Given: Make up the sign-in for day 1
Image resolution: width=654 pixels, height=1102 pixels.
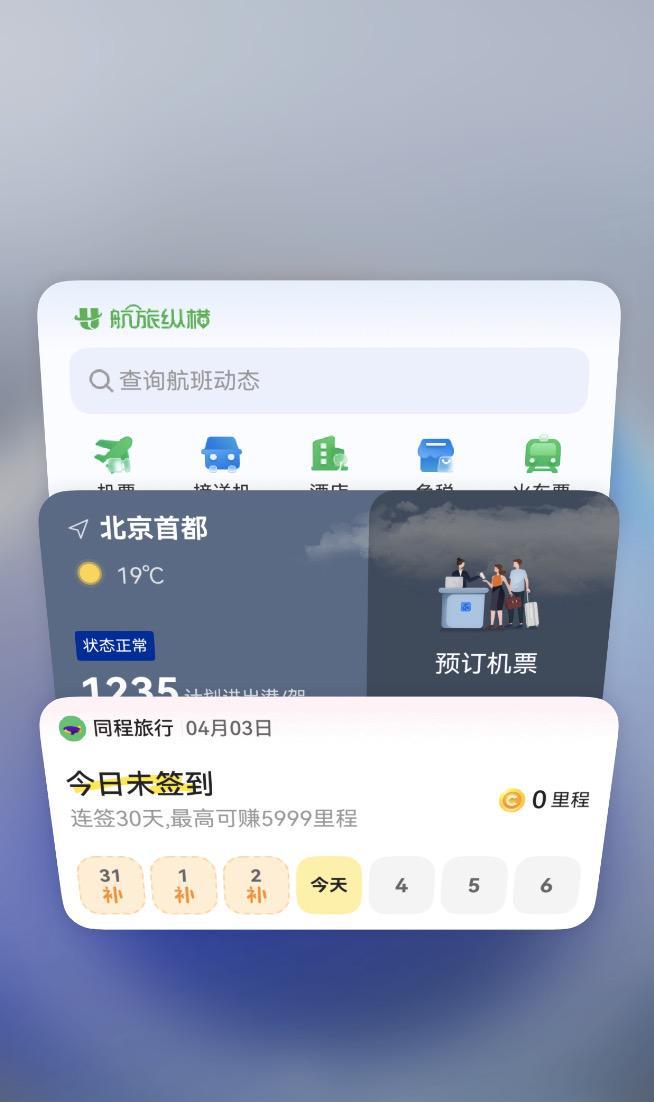Looking at the screenshot, I should [x=183, y=885].
